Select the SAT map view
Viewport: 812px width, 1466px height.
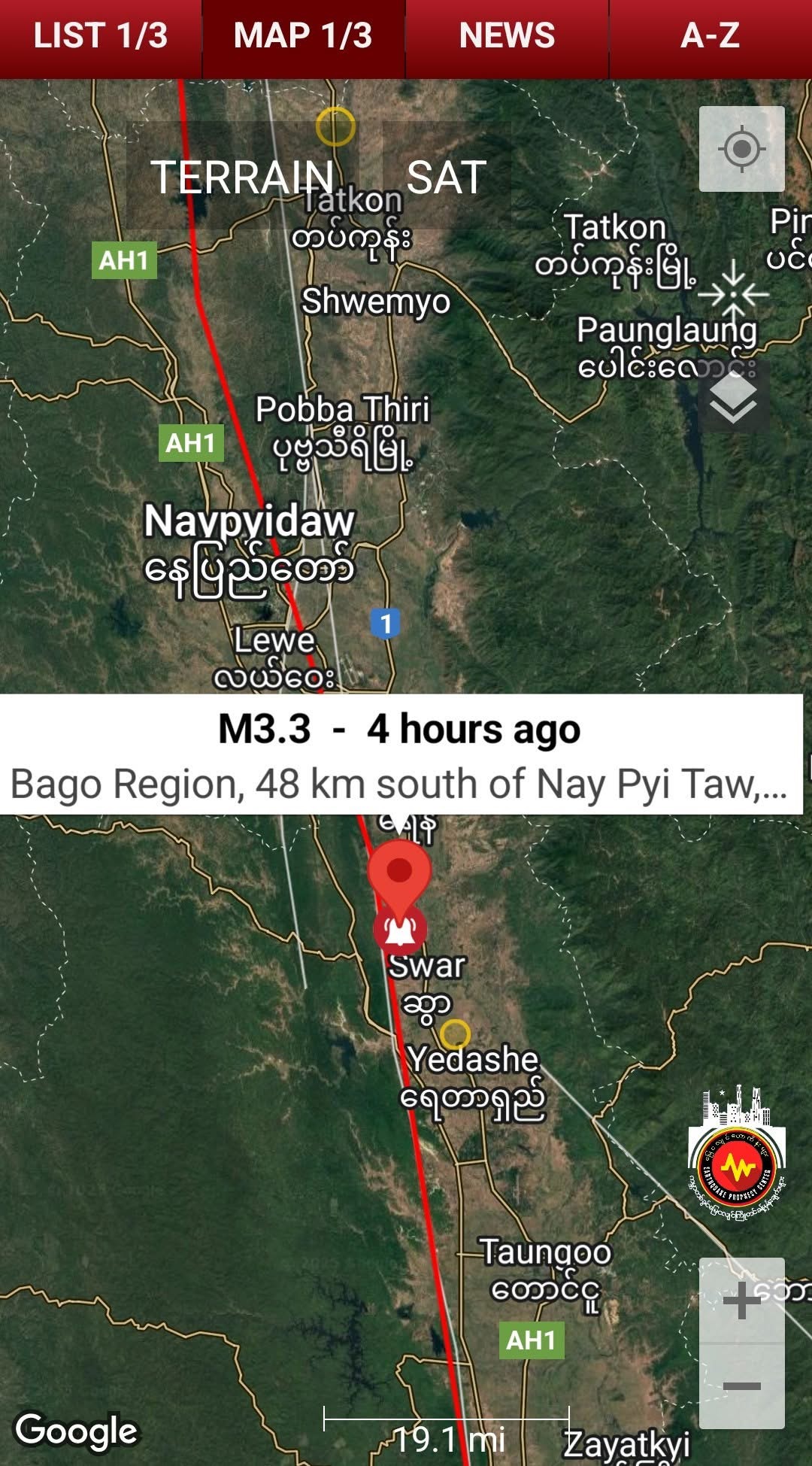tap(447, 177)
